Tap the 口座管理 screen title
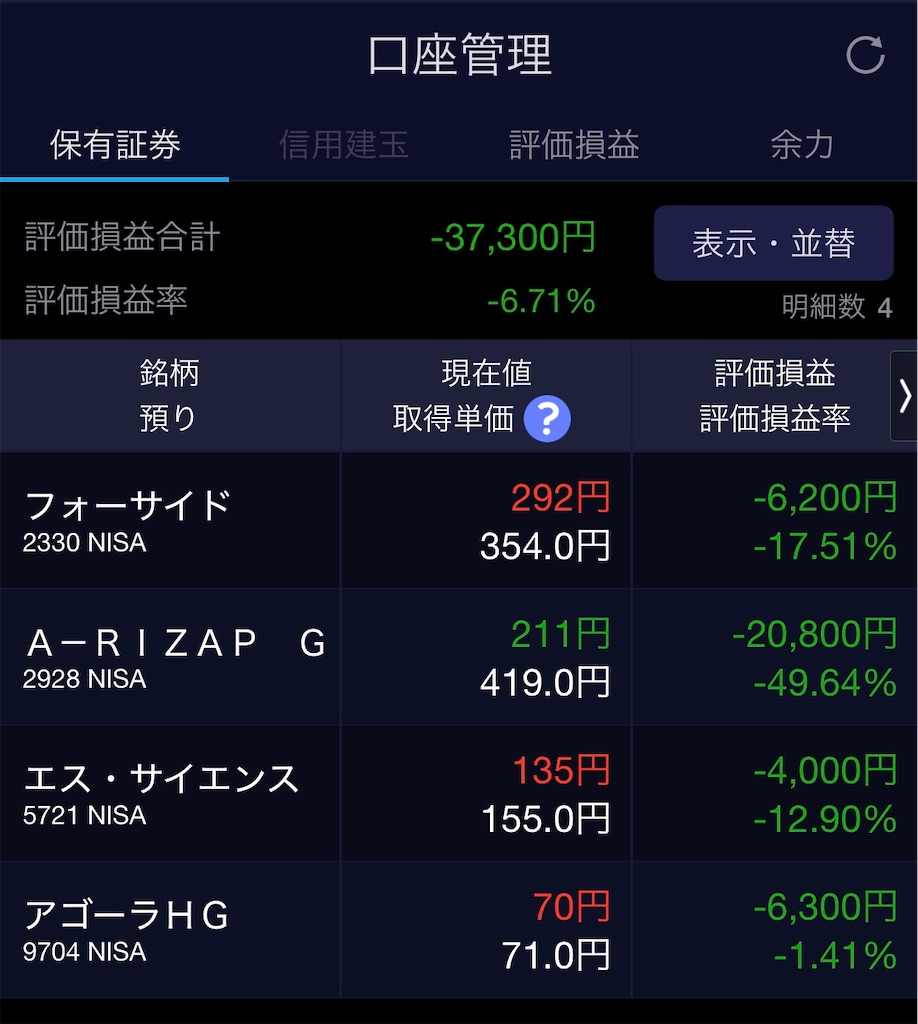 (x=458, y=55)
